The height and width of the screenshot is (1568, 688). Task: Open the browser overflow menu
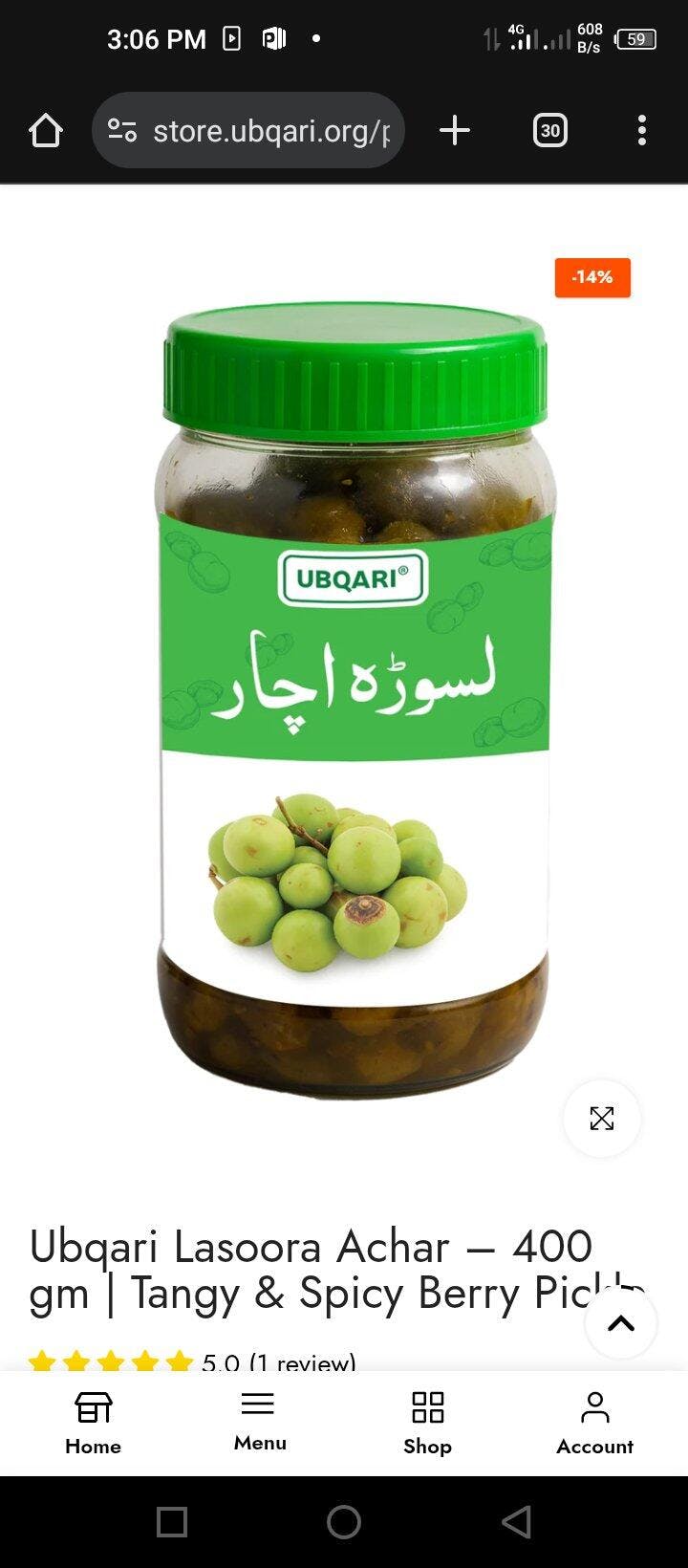[x=641, y=131]
